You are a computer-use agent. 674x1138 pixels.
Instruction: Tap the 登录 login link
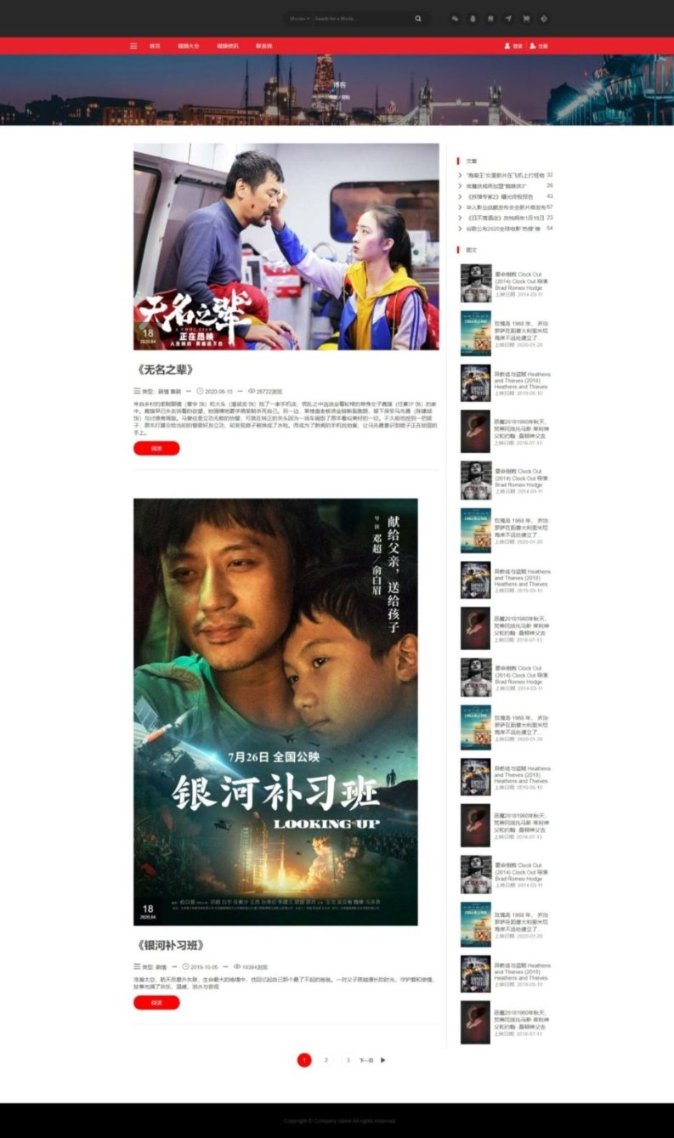point(513,46)
